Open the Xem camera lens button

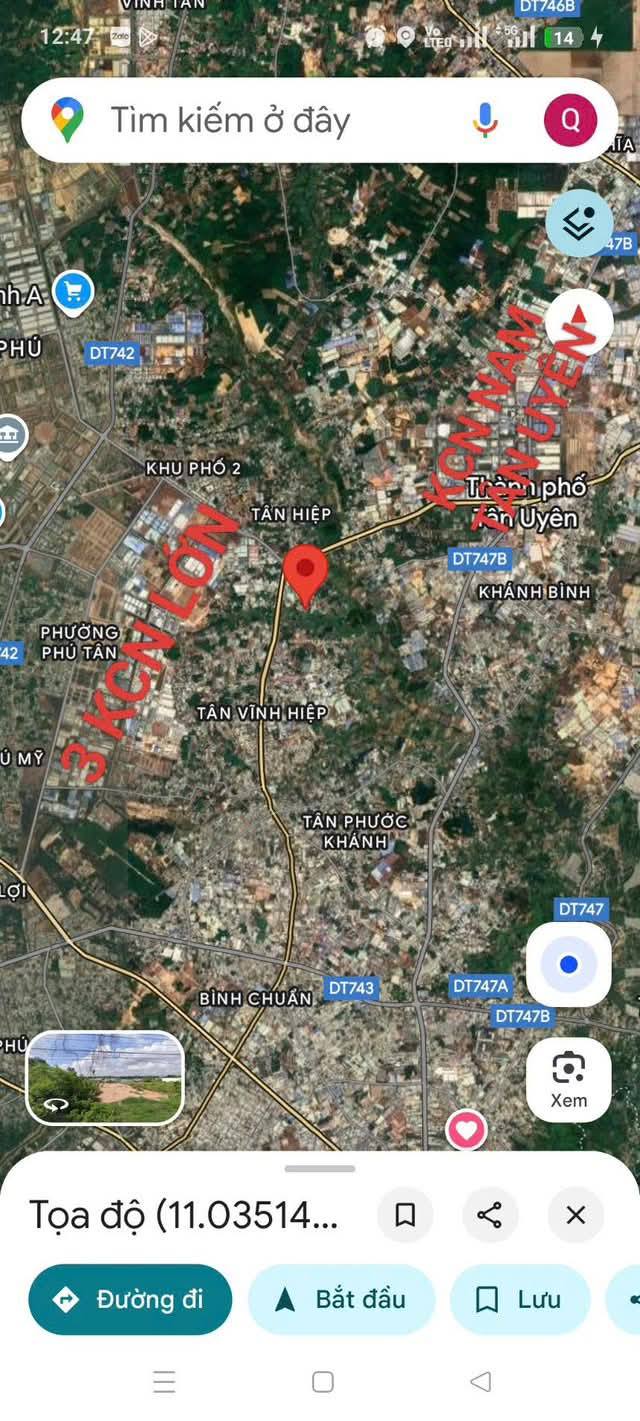[569, 1079]
